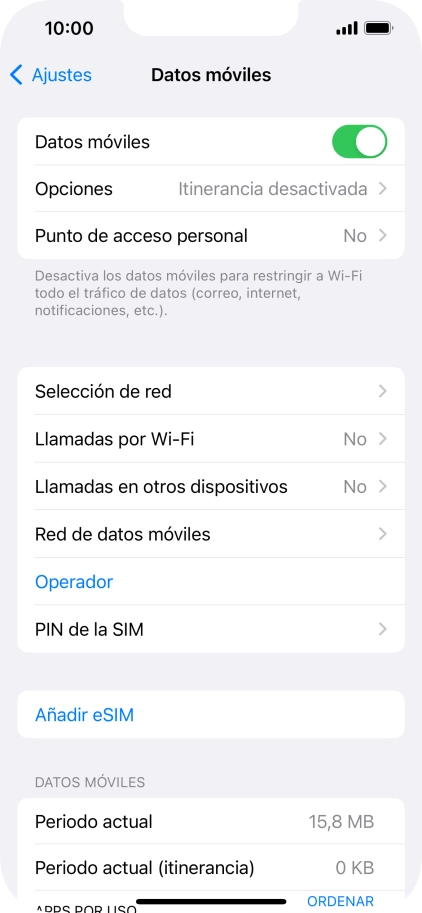Open Llamadas en otros dispositivos
The width and height of the screenshot is (422, 913).
click(211, 486)
